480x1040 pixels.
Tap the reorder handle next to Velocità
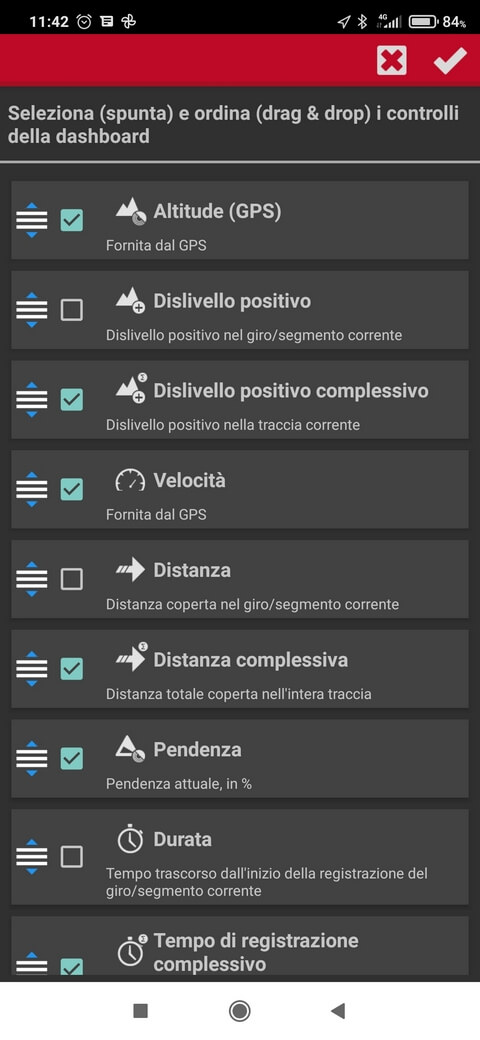pyautogui.click(x=32, y=489)
